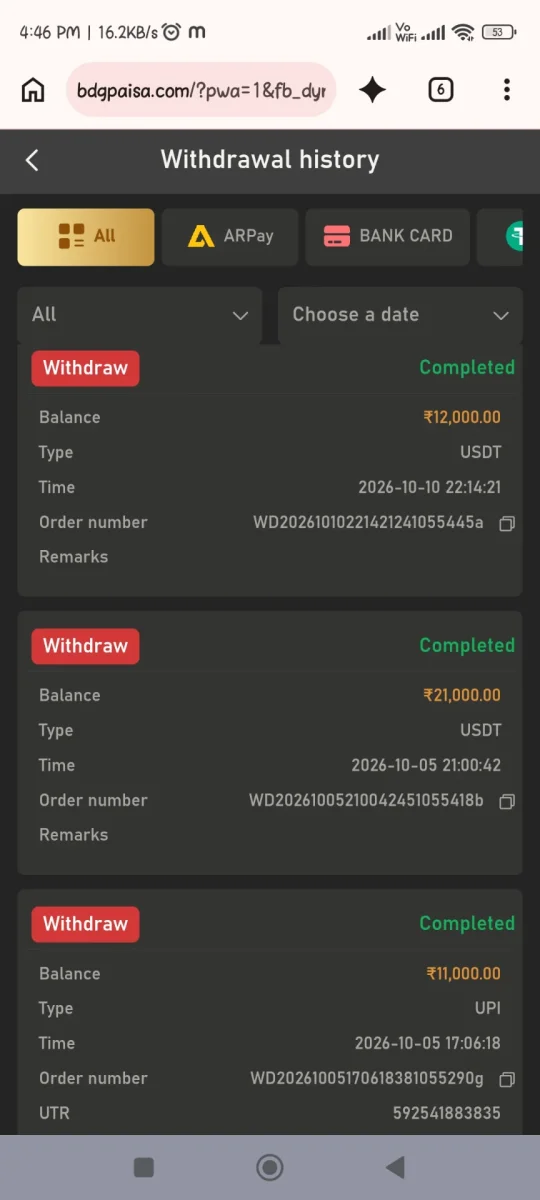Select the All payment filter tab

(86, 237)
